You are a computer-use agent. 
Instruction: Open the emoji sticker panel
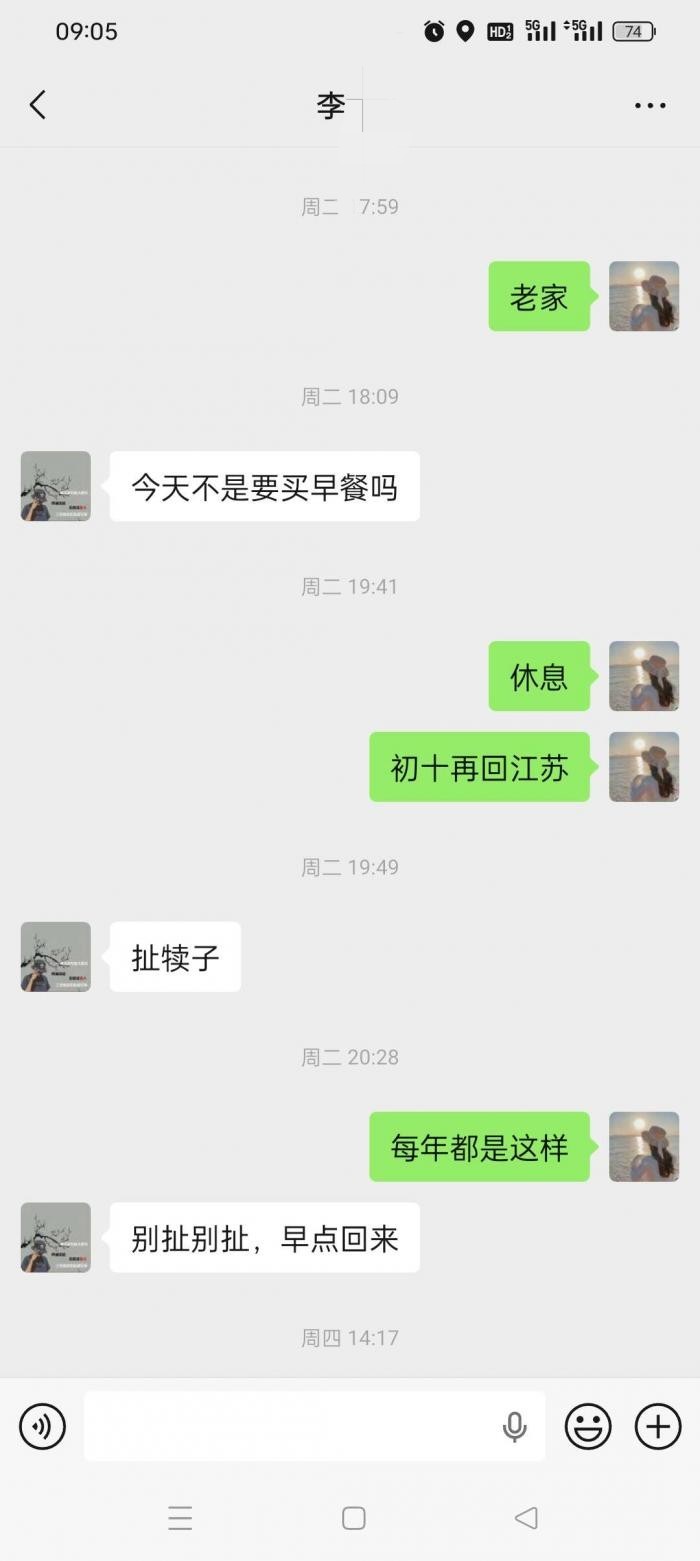588,1426
